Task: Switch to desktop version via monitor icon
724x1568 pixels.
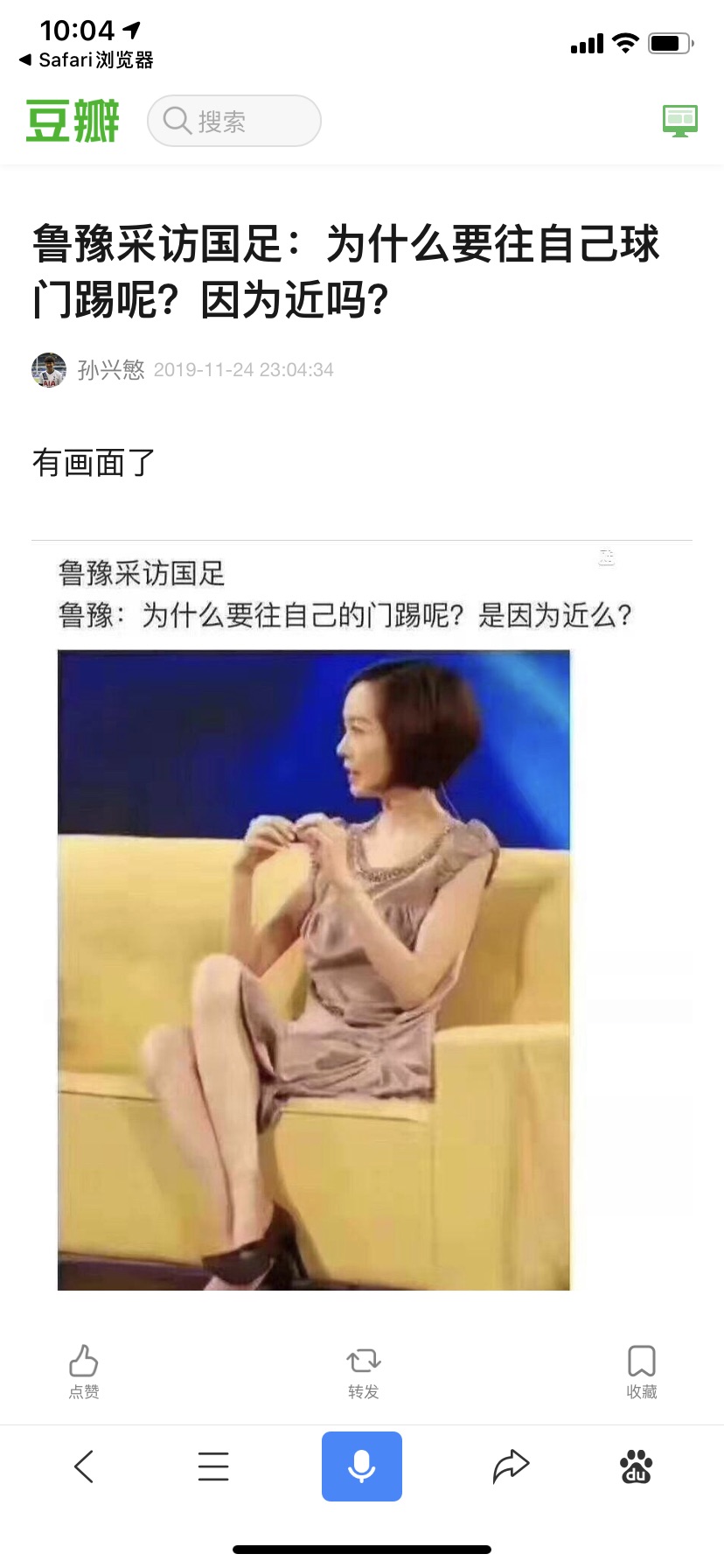Action: (x=679, y=121)
